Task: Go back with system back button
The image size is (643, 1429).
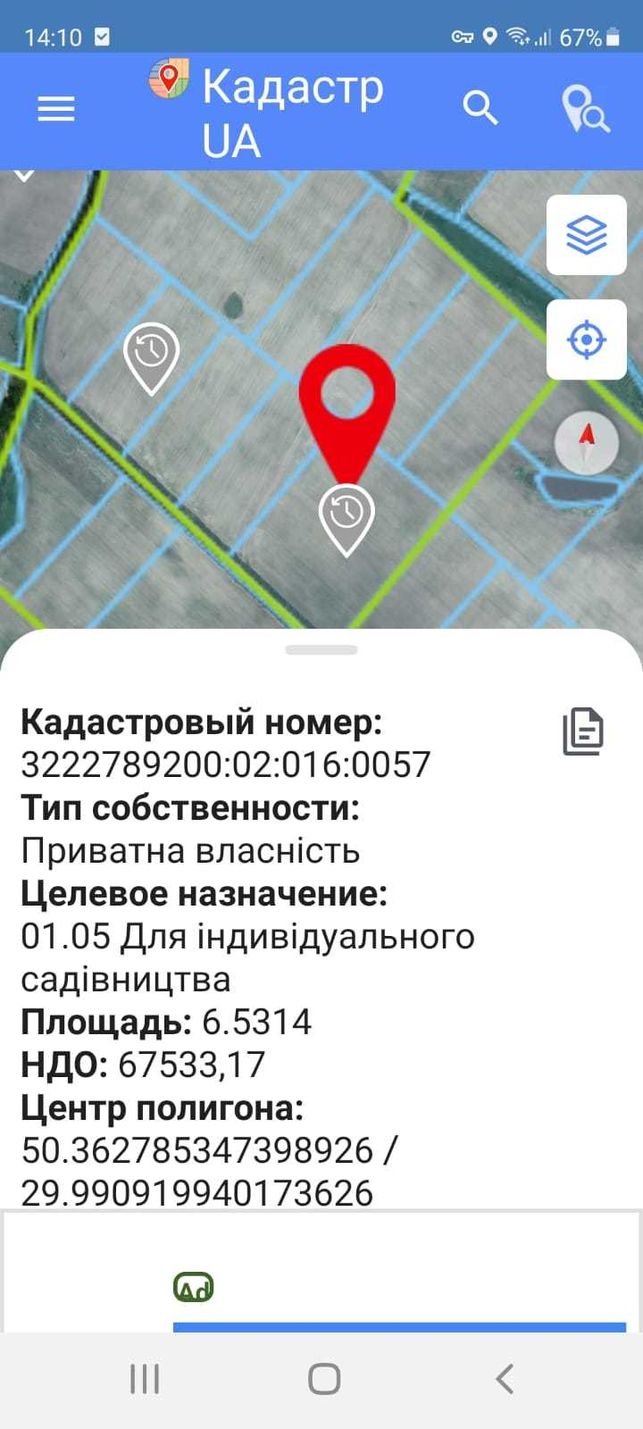Action: (504, 1379)
